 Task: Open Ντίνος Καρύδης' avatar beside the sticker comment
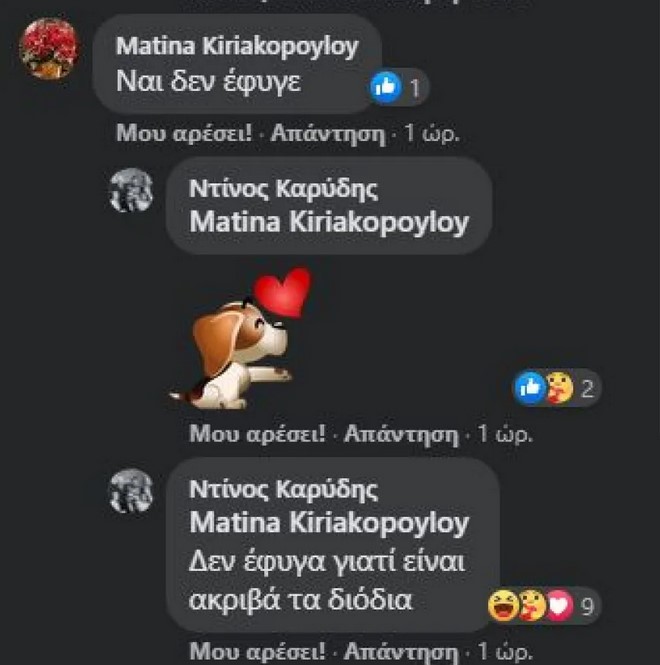tap(131, 189)
